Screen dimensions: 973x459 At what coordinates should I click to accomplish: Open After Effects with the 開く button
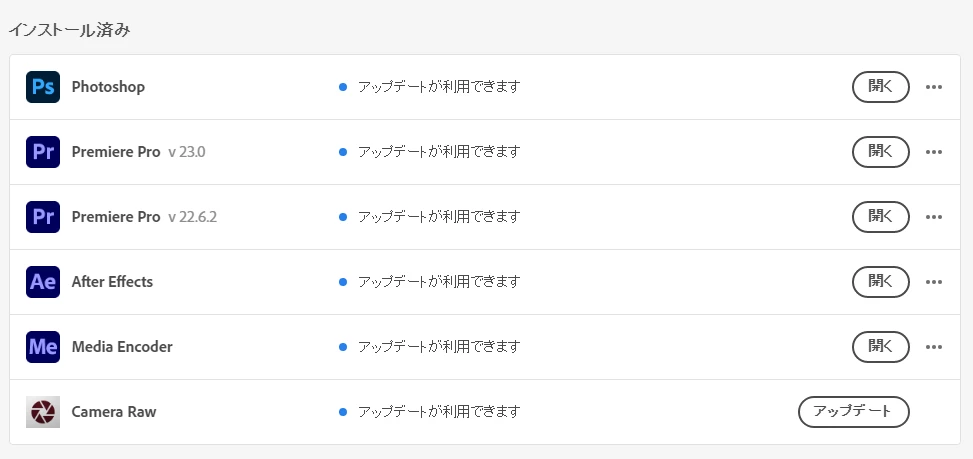pos(880,282)
